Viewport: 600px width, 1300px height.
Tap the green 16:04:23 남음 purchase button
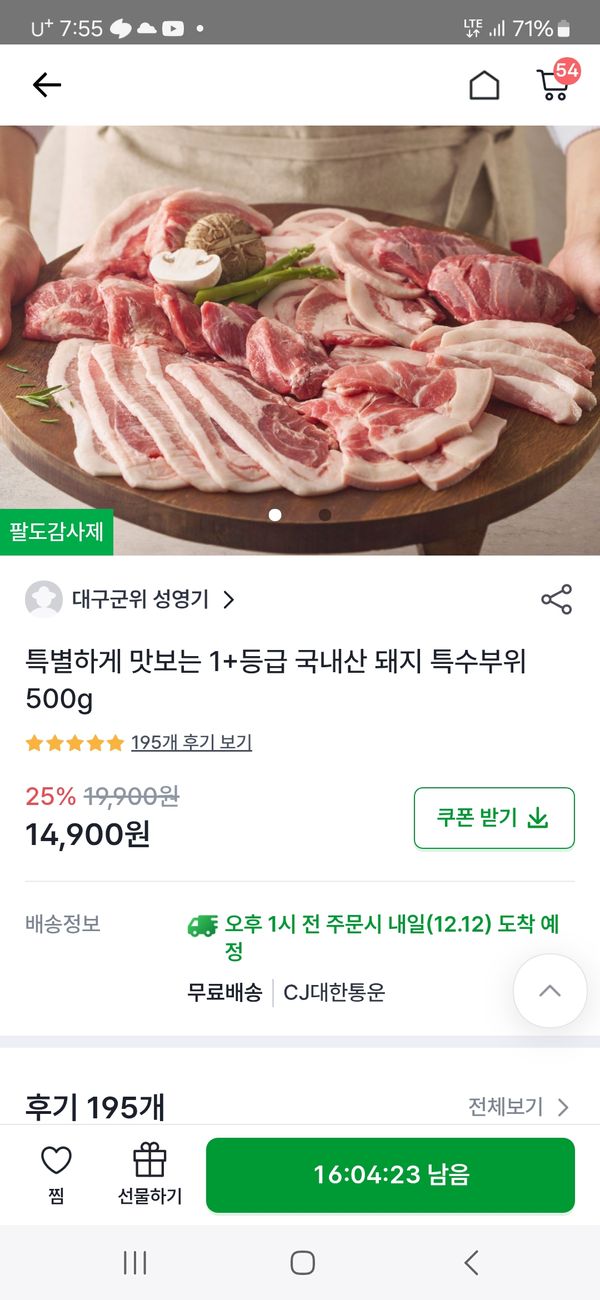pyautogui.click(x=390, y=1175)
